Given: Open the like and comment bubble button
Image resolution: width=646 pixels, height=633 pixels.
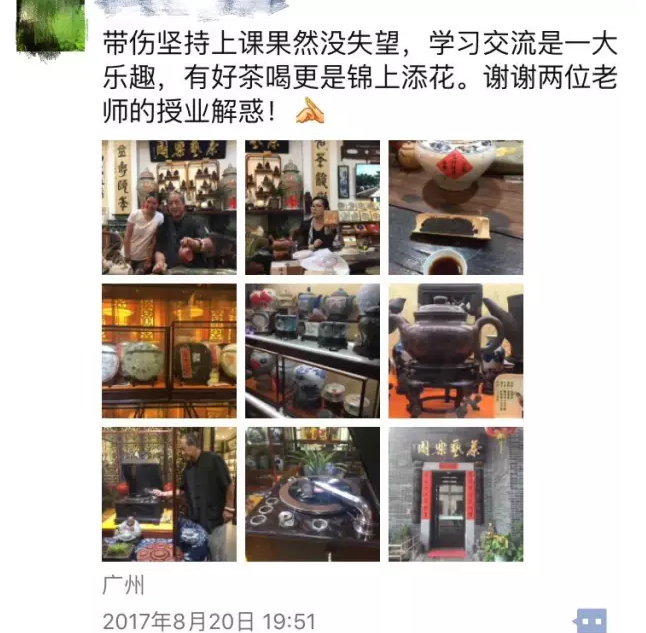Looking at the screenshot, I should coord(589,620).
